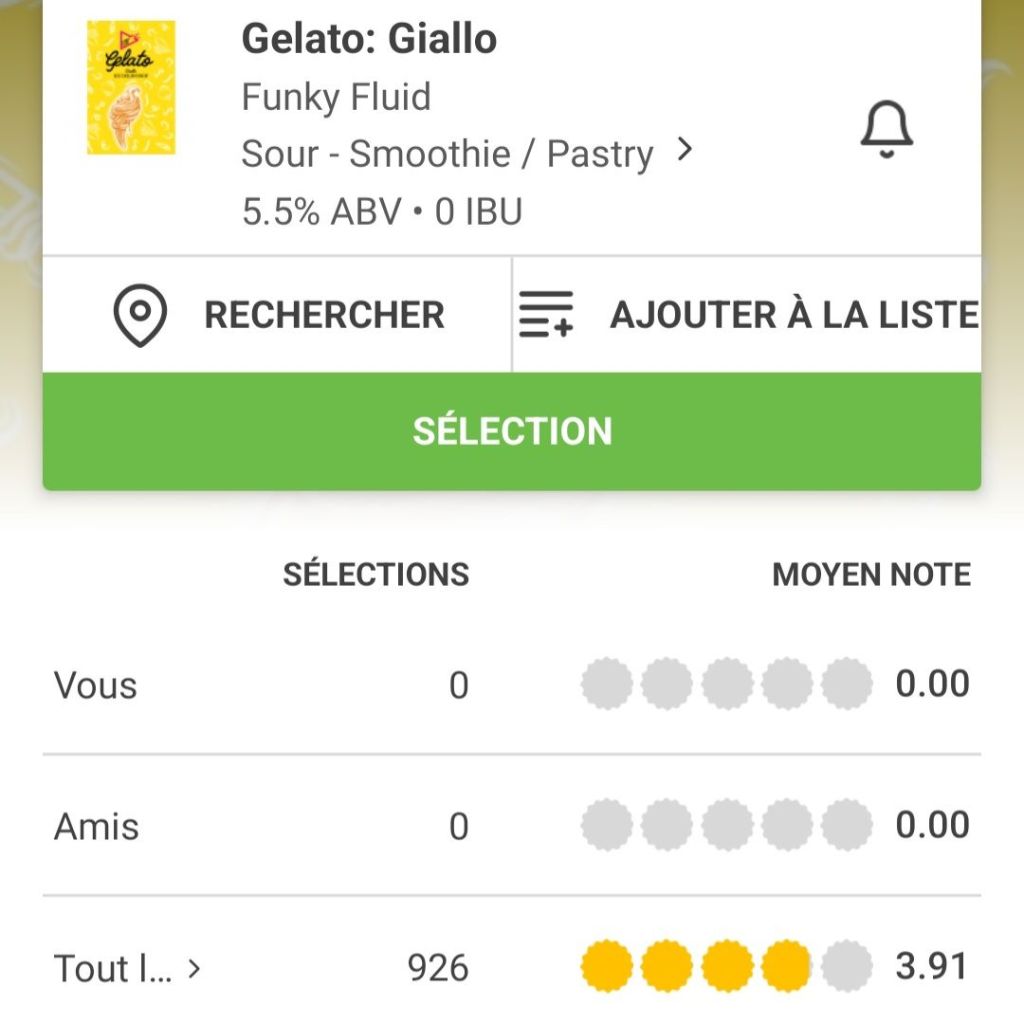View the Gelato: Giallo label image
The width and height of the screenshot is (1024, 1023).
pos(131,88)
